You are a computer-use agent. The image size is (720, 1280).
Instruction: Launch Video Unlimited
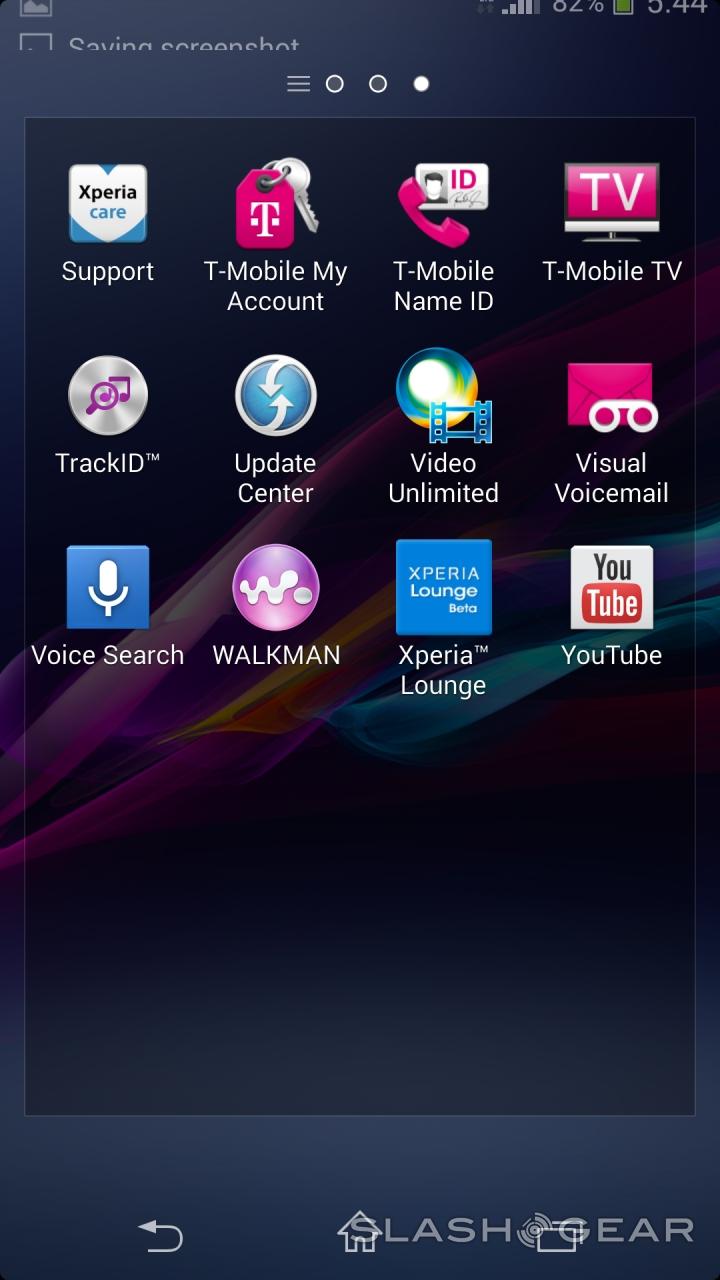tap(443, 397)
